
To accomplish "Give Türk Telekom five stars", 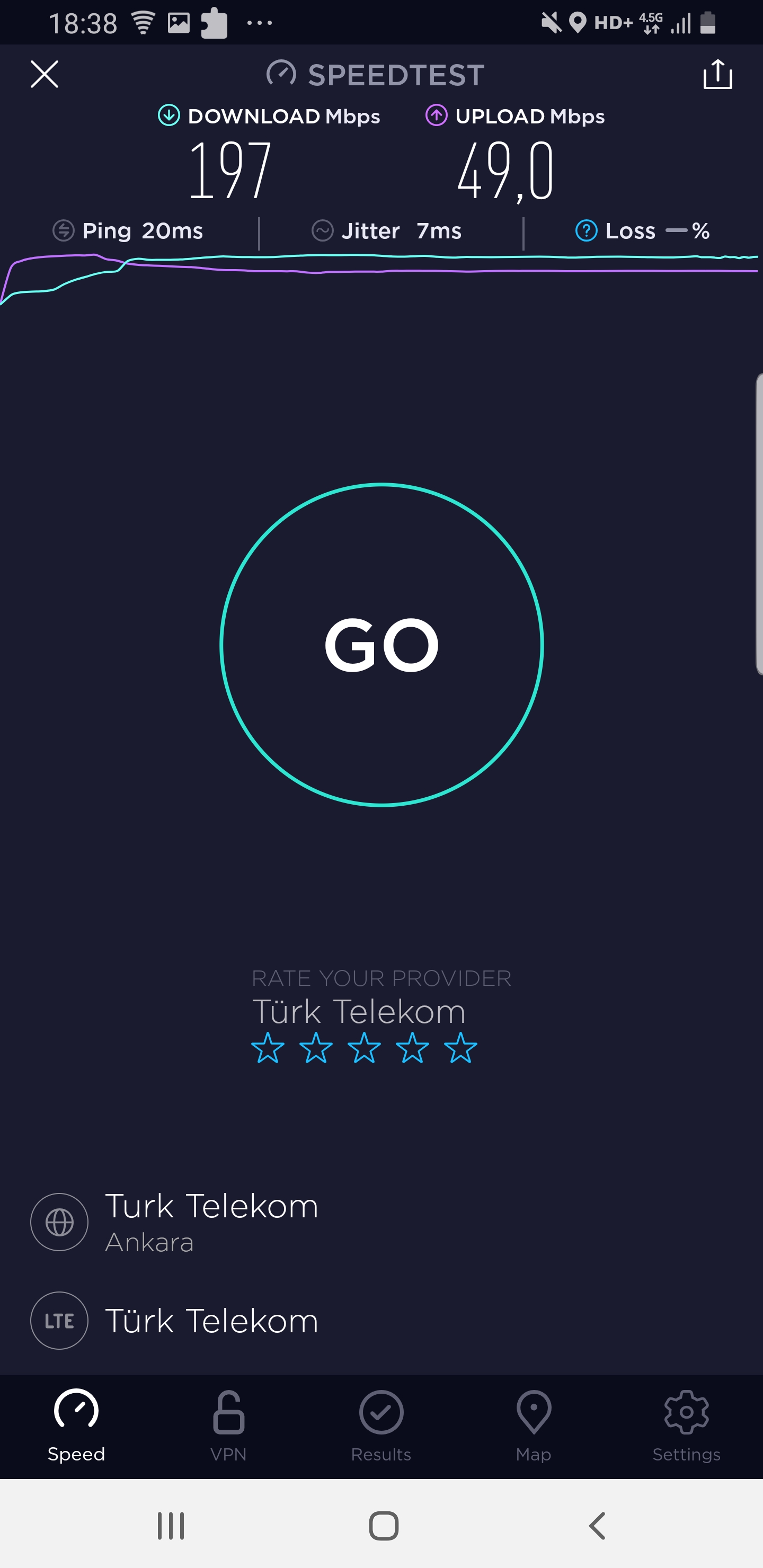I will (x=460, y=1048).
